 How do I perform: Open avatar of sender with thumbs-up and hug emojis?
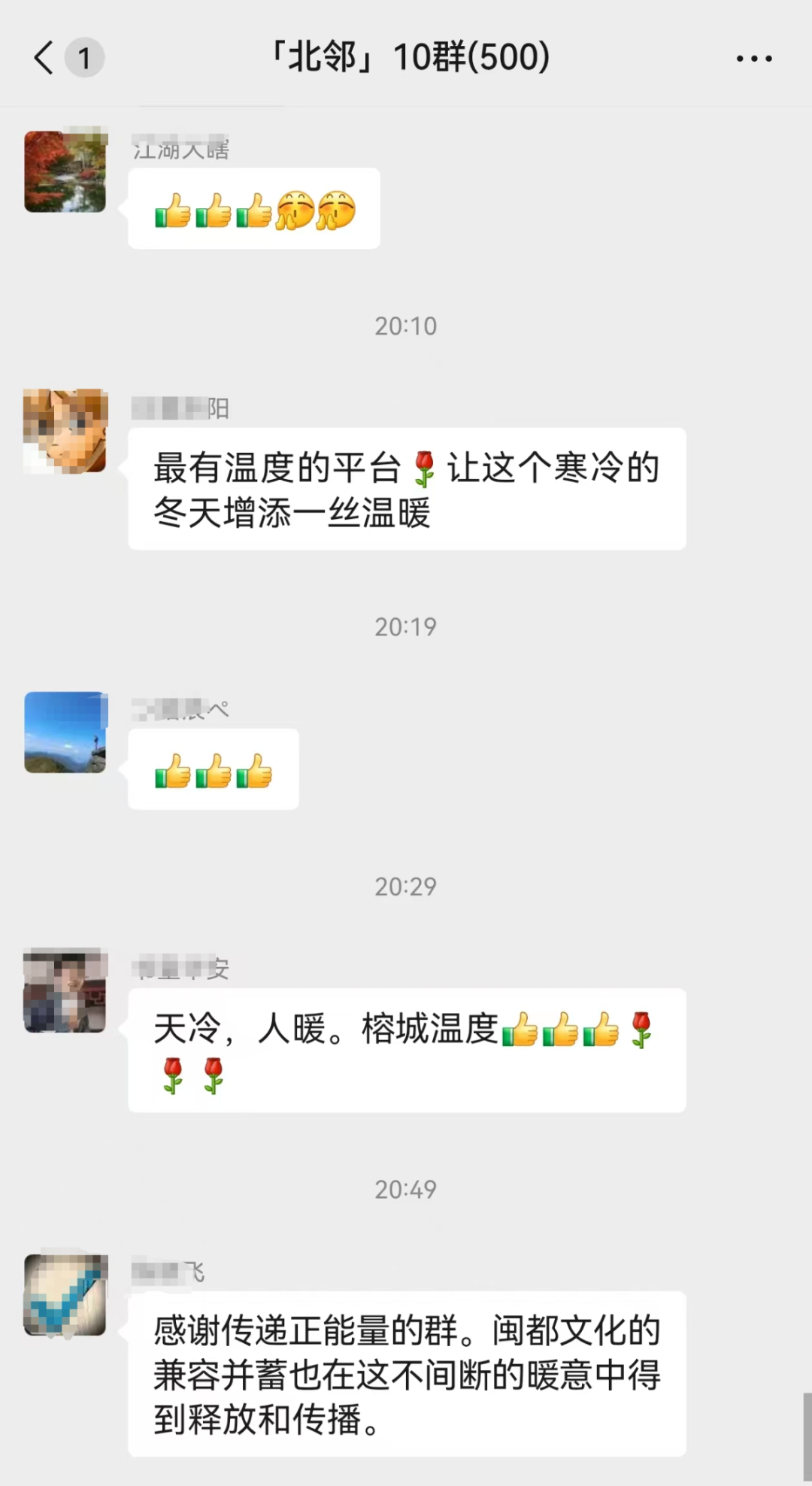65,171
